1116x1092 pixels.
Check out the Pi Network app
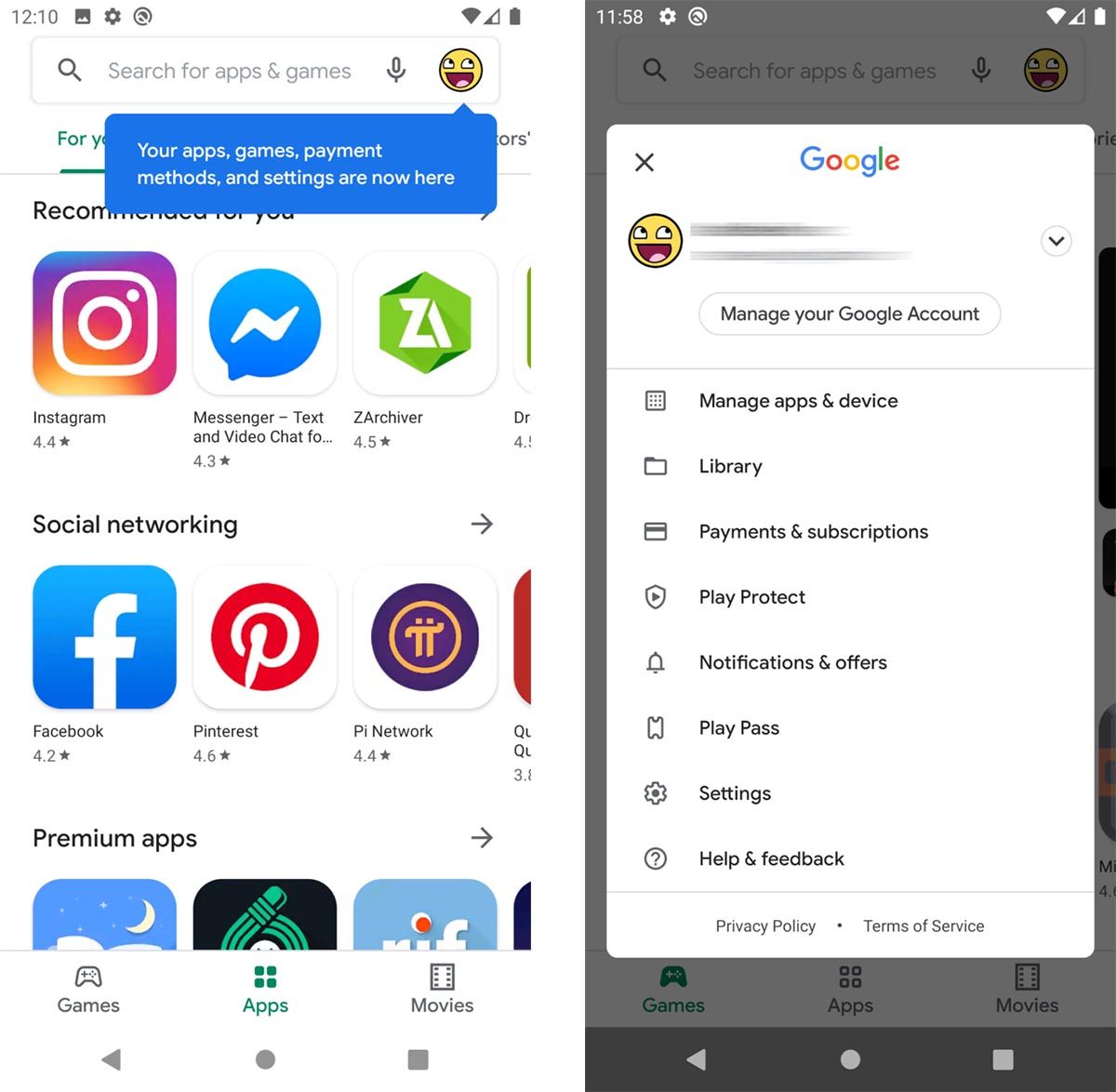425,638
